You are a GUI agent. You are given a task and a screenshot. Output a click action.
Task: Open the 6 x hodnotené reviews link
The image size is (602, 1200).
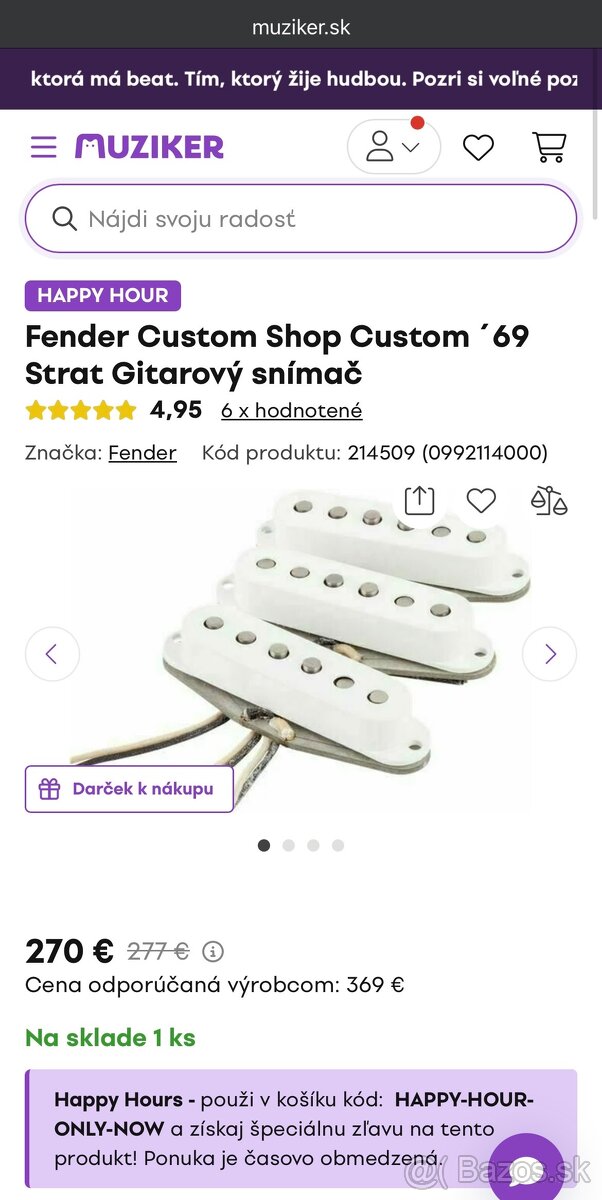(x=291, y=410)
